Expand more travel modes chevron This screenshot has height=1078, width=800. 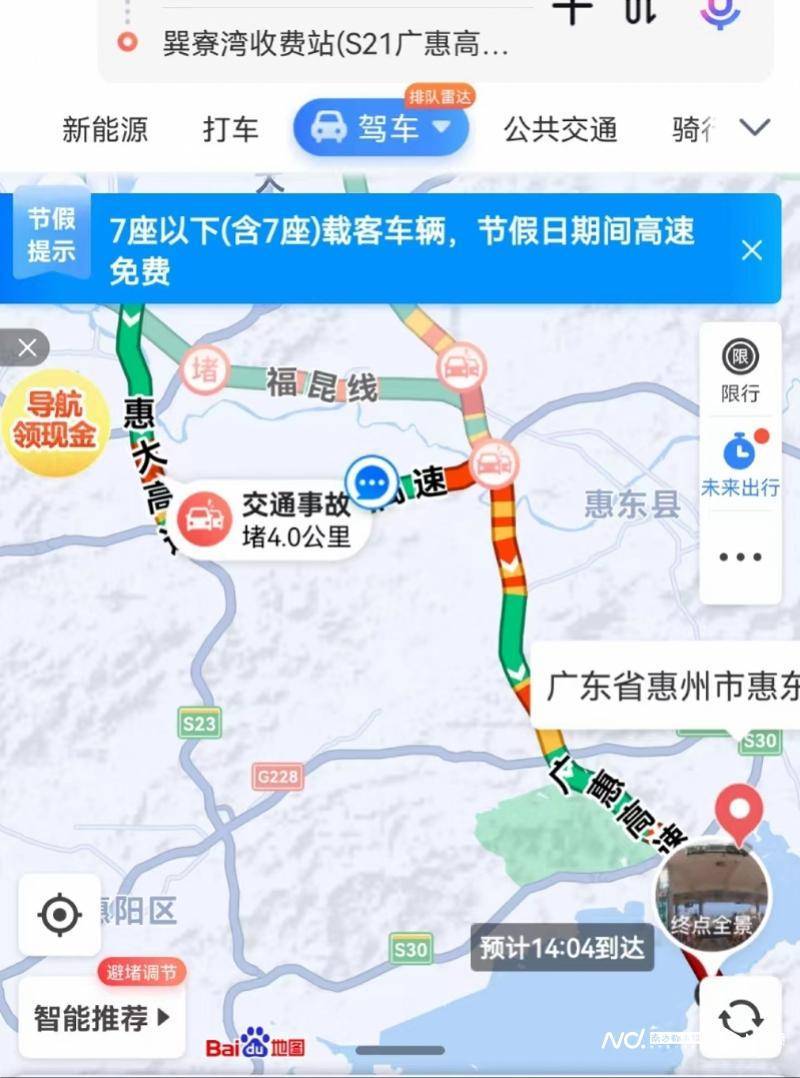coord(754,128)
